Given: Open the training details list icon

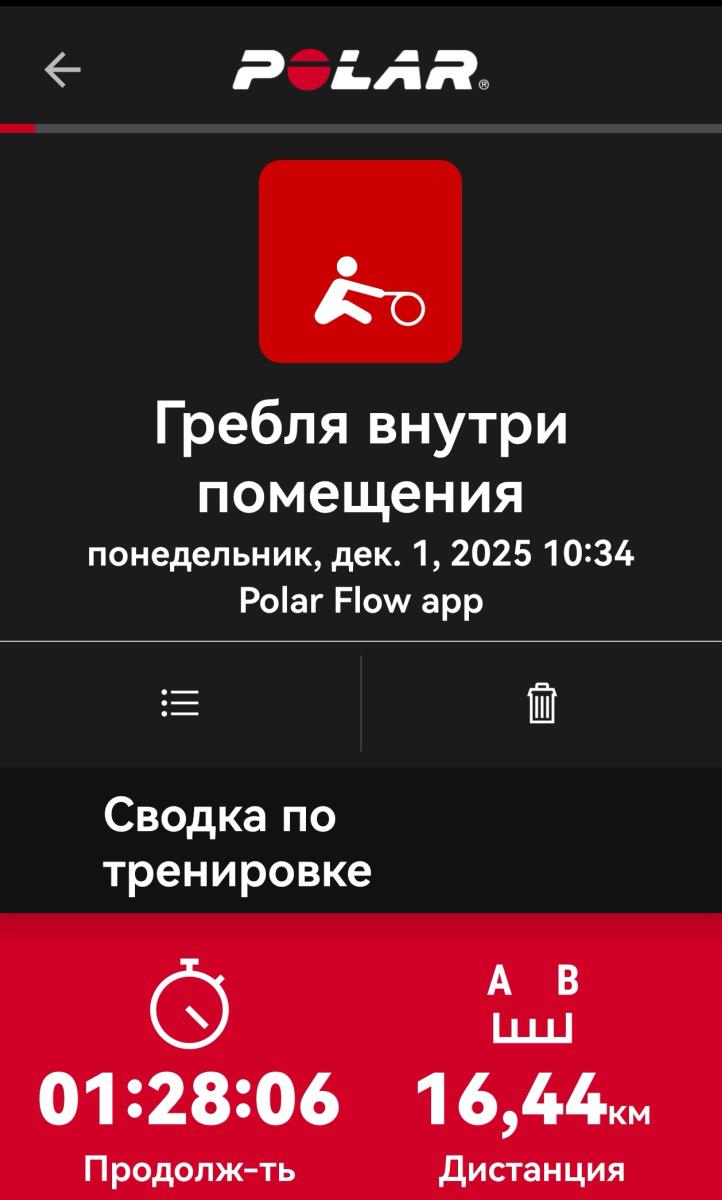Looking at the screenshot, I should [180, 703].
